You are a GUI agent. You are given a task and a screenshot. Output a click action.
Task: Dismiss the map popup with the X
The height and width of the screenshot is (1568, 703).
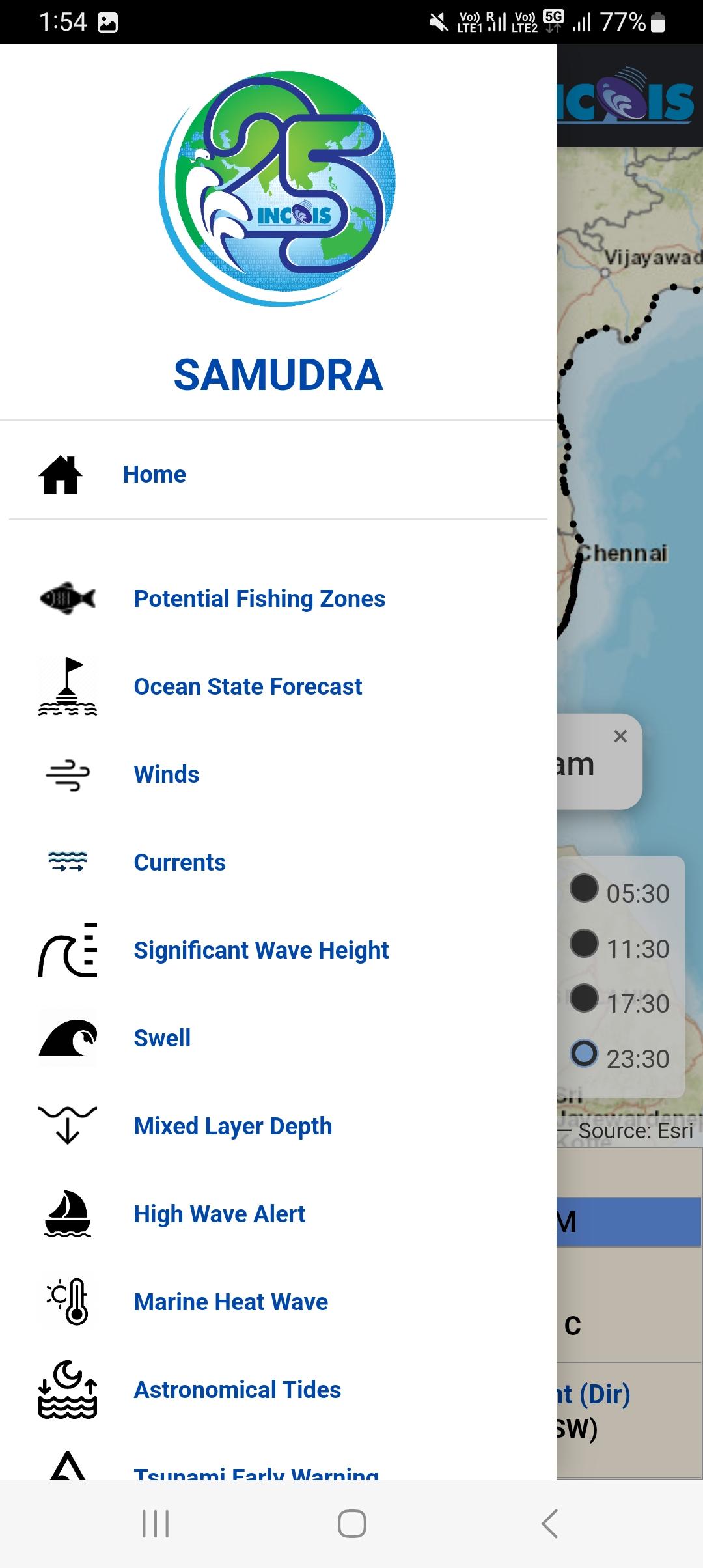[620, 736]
